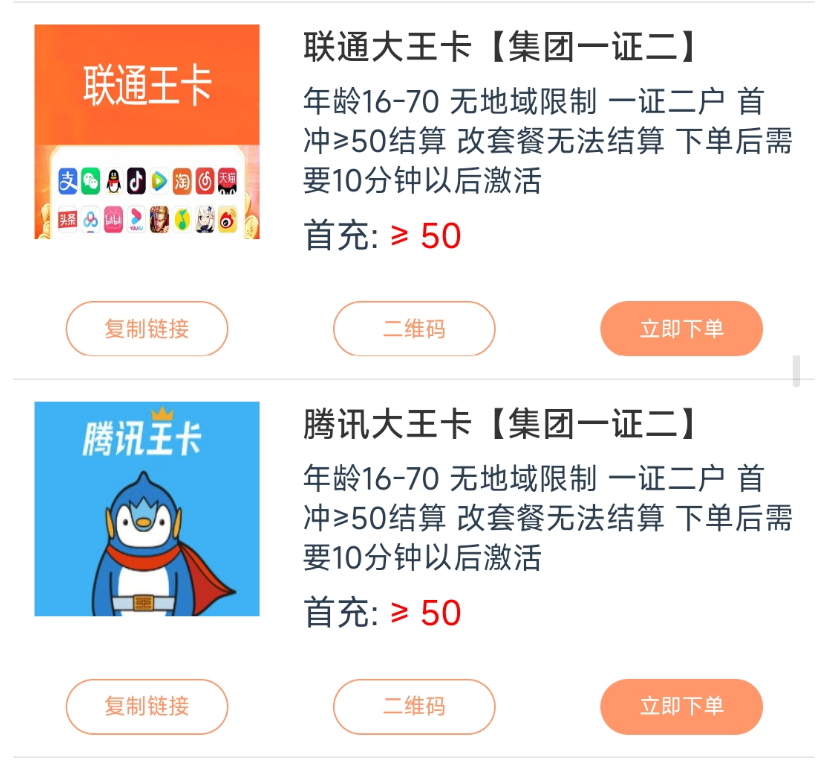The height and width of the screenshot is (763, 816).
Task: Copy link for 联通大王卡
Action: click(147, 329)
